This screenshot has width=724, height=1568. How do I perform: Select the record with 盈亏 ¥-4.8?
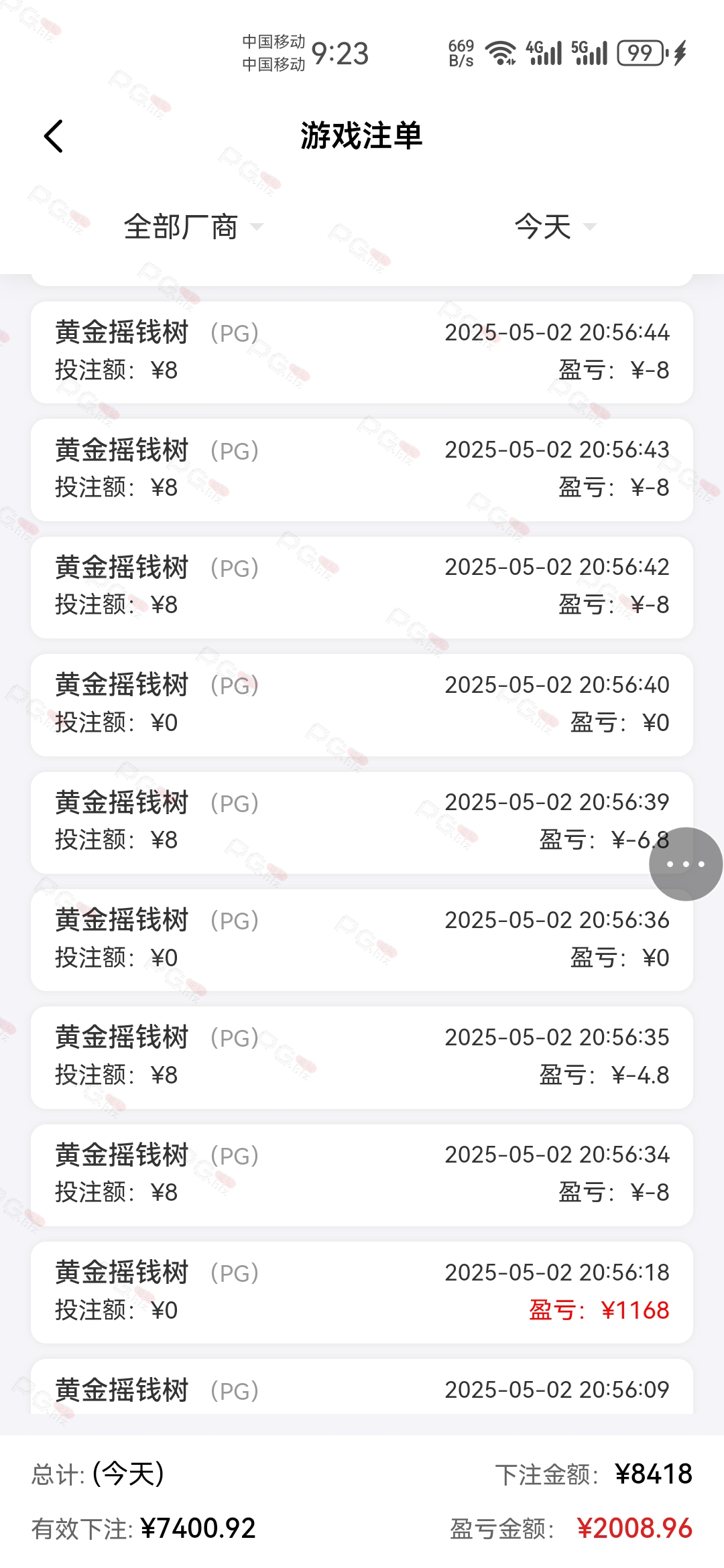pos(362,1057)
